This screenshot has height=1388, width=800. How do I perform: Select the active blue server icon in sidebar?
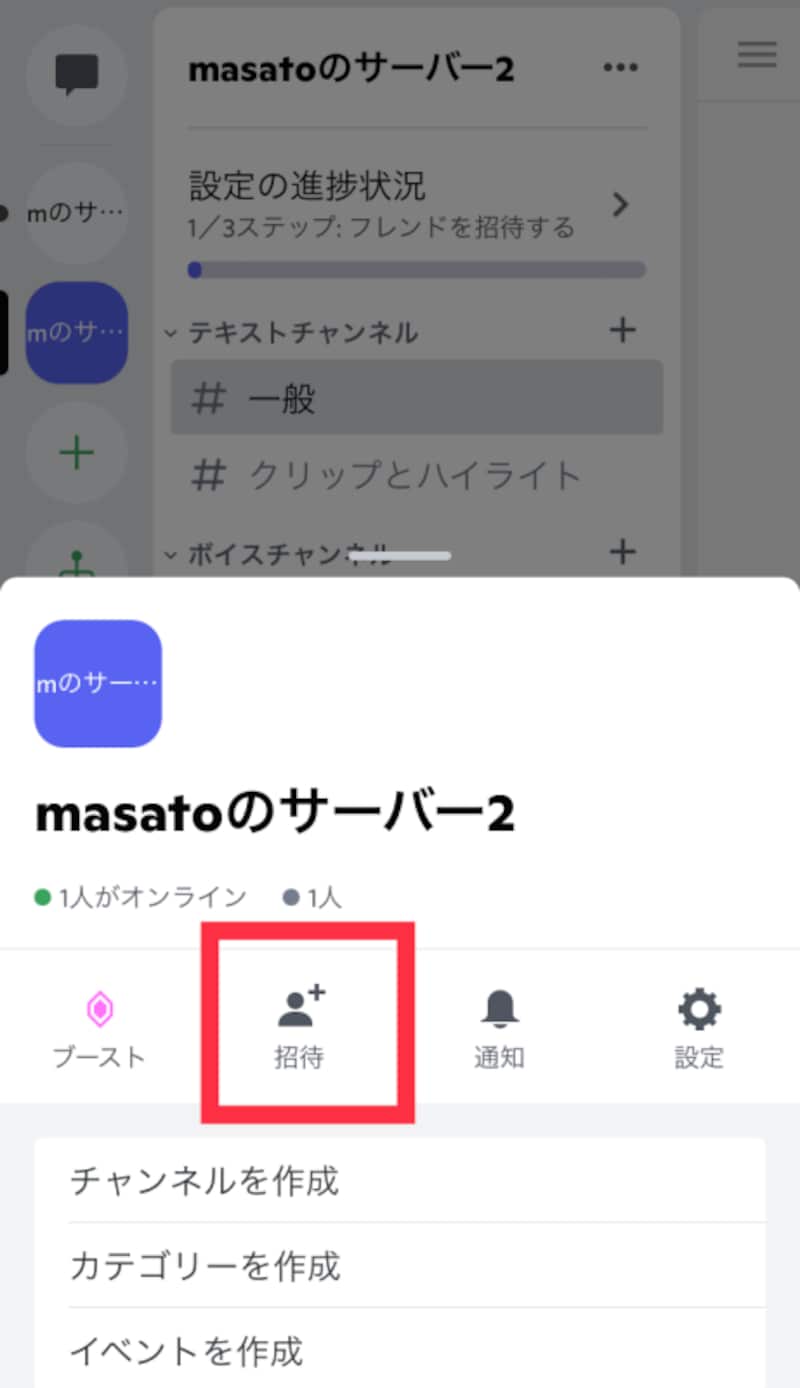(x=76, y=333)
